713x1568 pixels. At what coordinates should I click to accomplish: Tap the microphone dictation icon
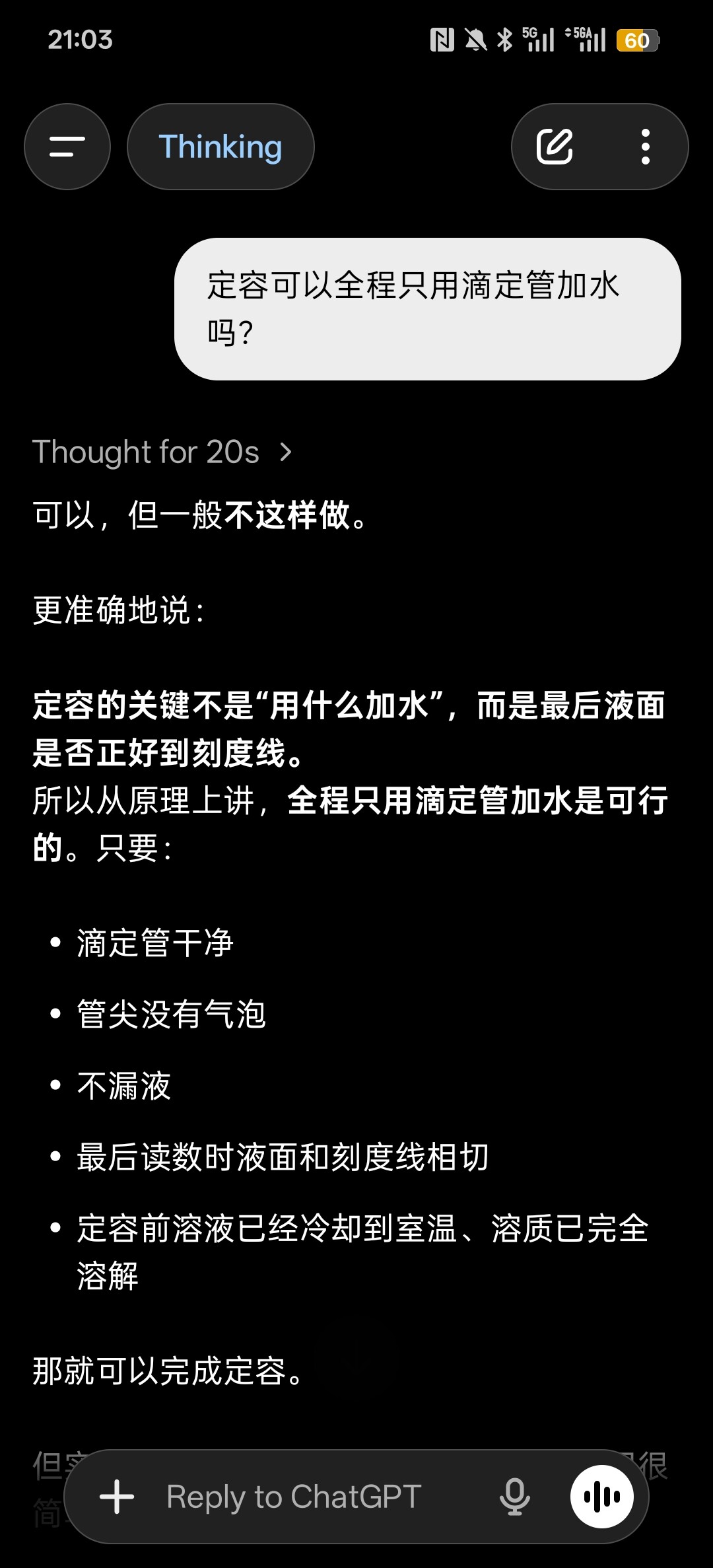click(514, 1497)
